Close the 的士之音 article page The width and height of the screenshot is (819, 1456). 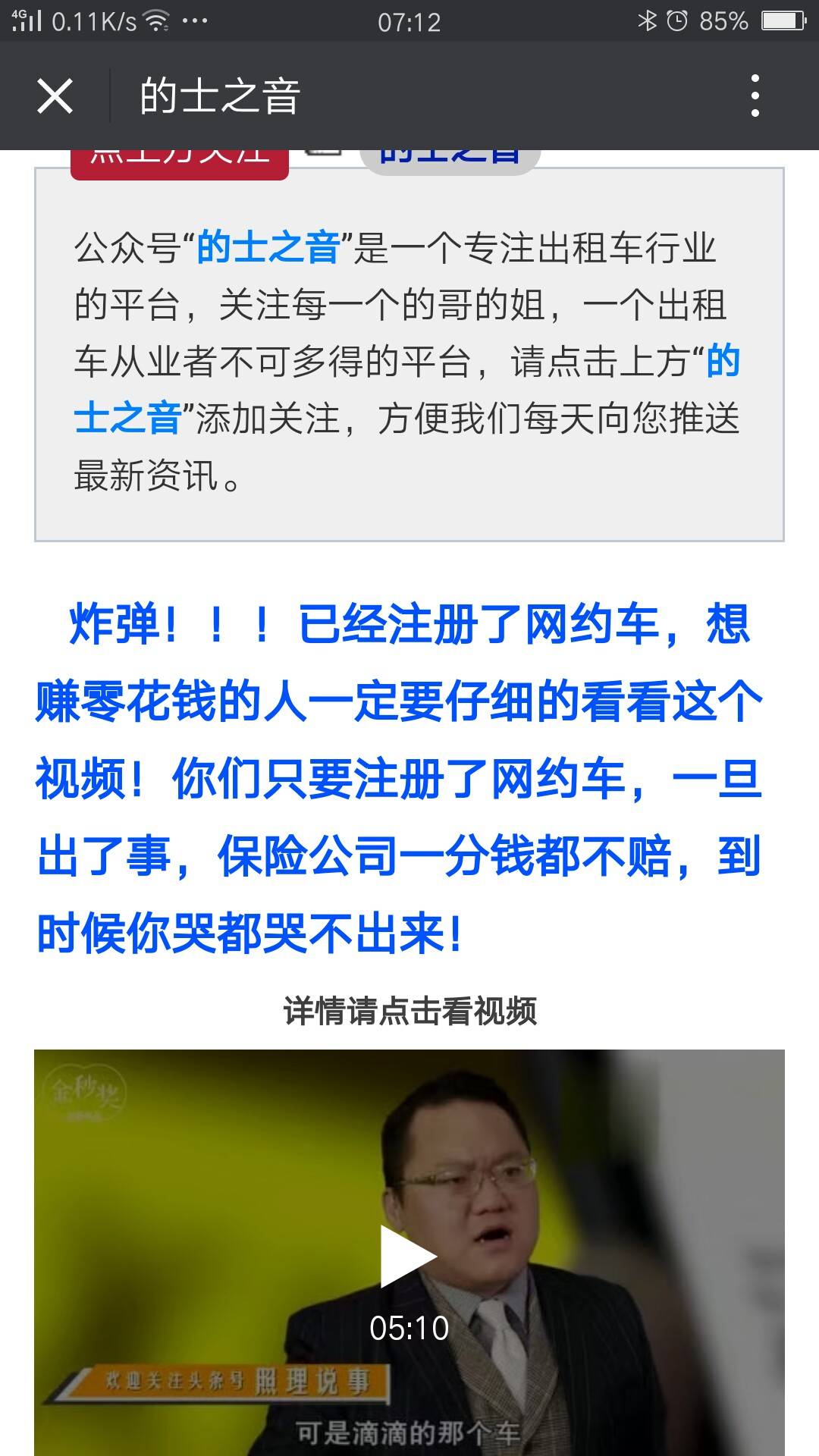(55, 96)
